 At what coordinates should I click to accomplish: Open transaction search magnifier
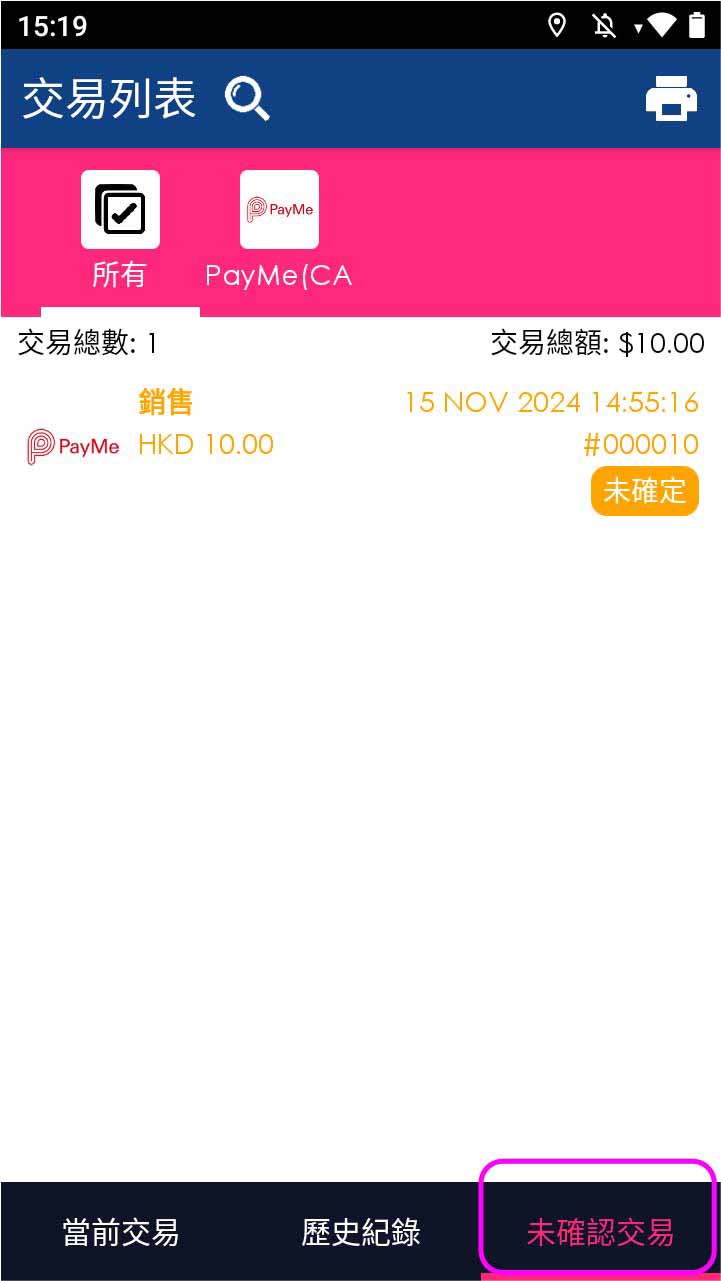(247, 99)
